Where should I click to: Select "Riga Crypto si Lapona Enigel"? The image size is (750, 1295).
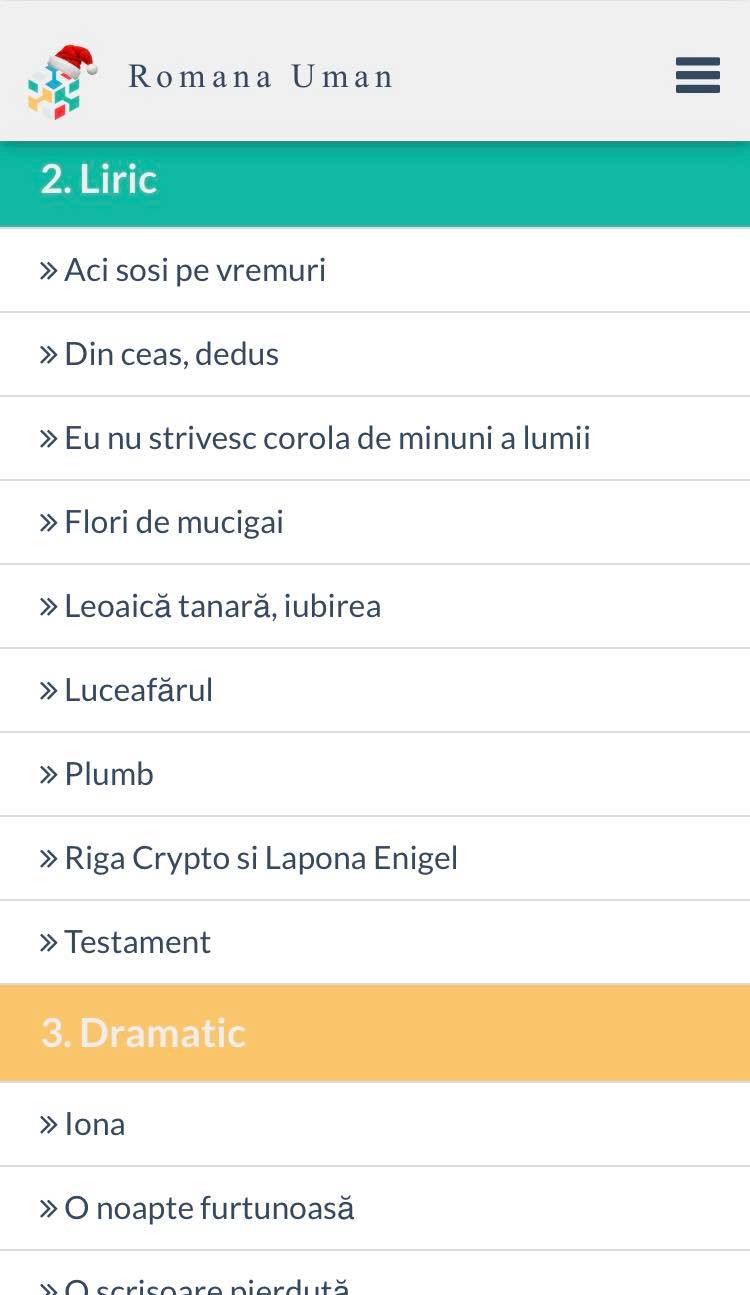point(261,858)
